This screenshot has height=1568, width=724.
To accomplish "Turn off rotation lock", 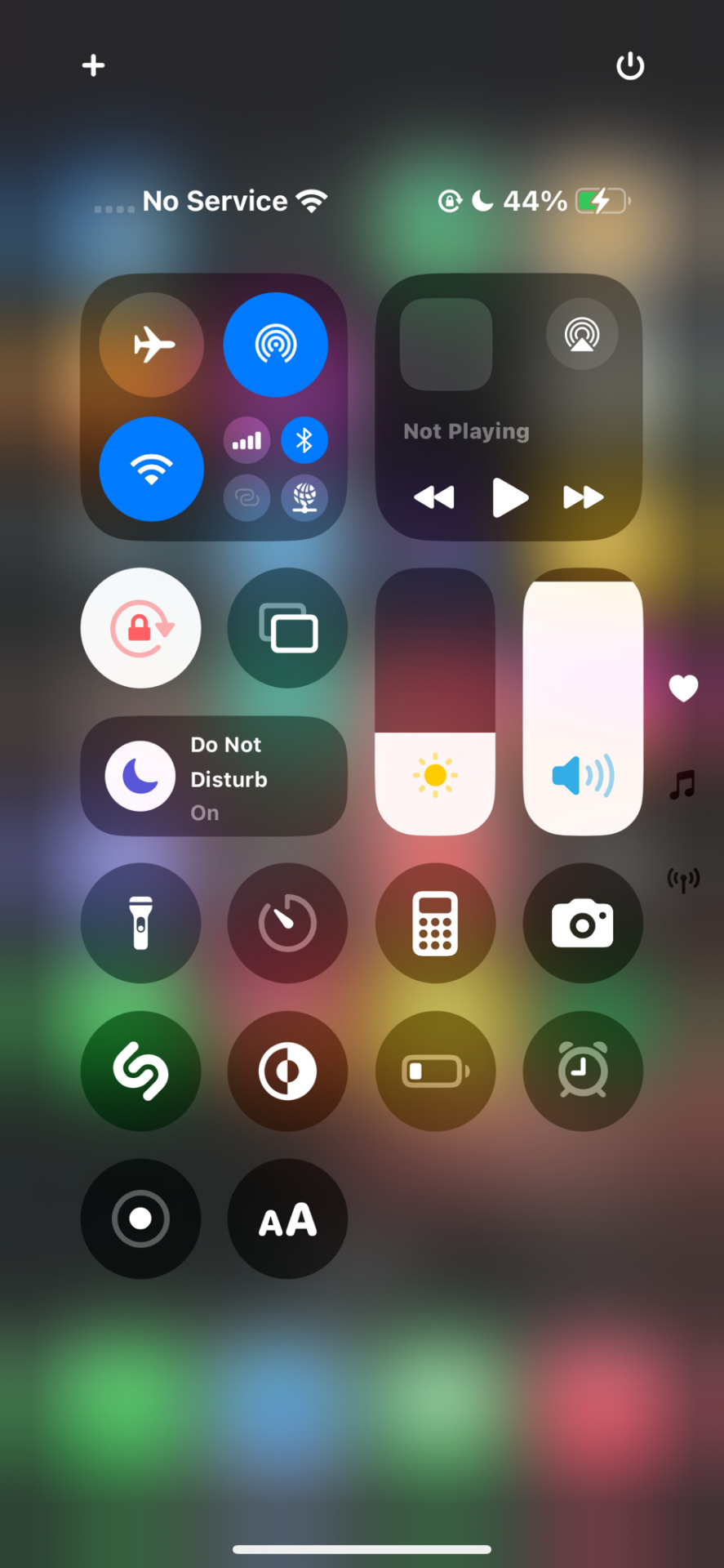I will pyautogui.click(x=141, y=628).
